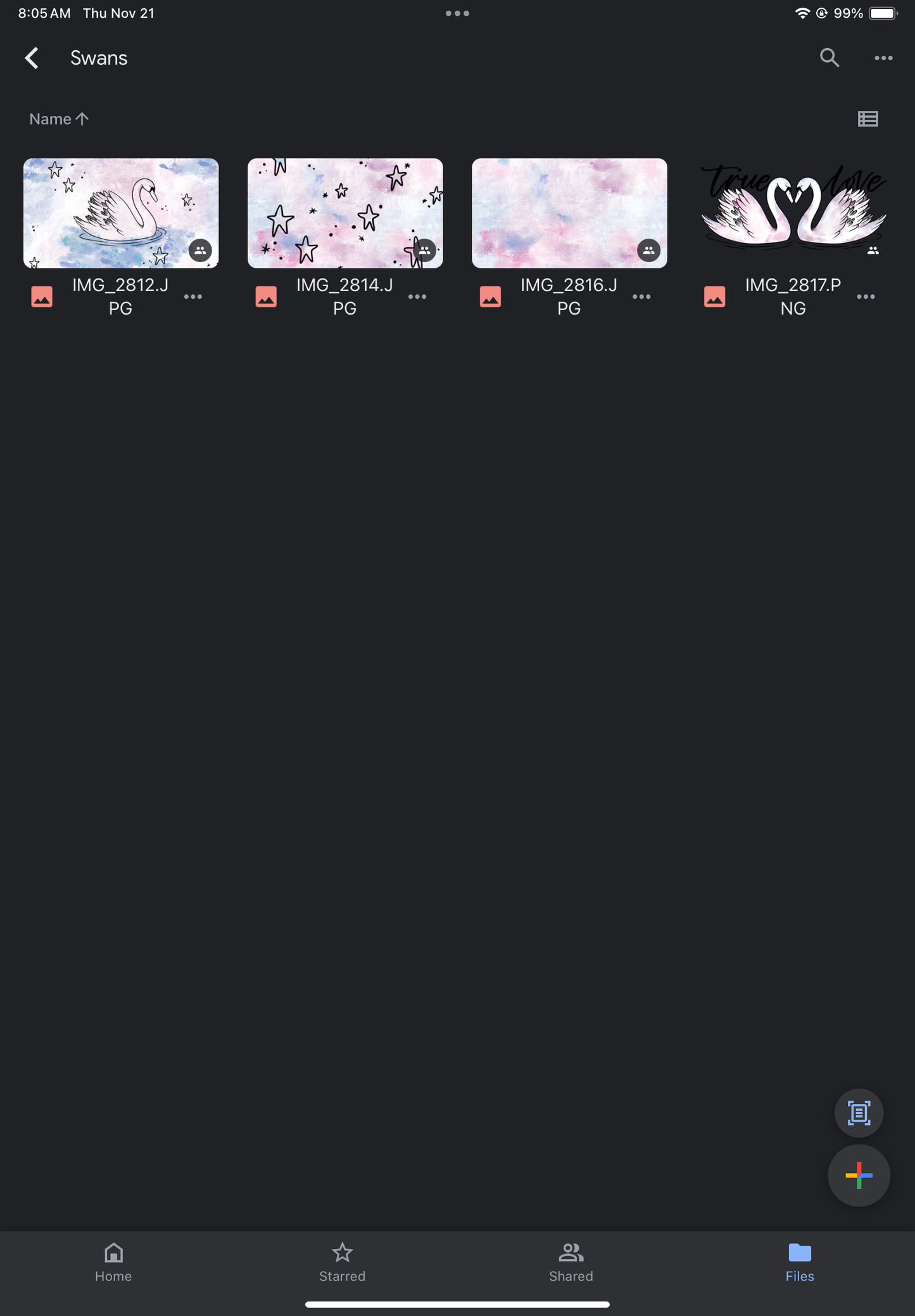Image resolution: width=915 pixels, height=1316 pixels.
Task: Switch to list view layout
Action: 868,119
